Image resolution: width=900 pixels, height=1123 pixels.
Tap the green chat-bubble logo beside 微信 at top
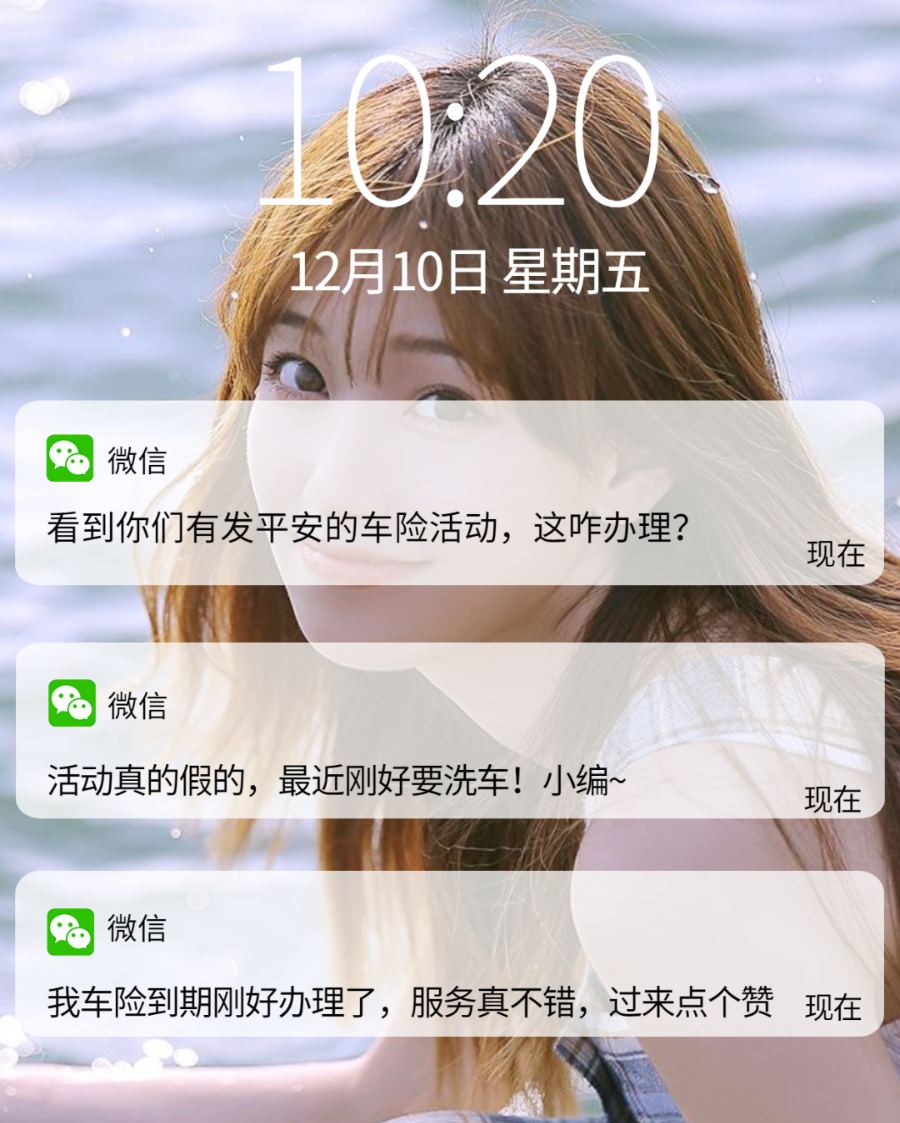(x=68, y=458)
